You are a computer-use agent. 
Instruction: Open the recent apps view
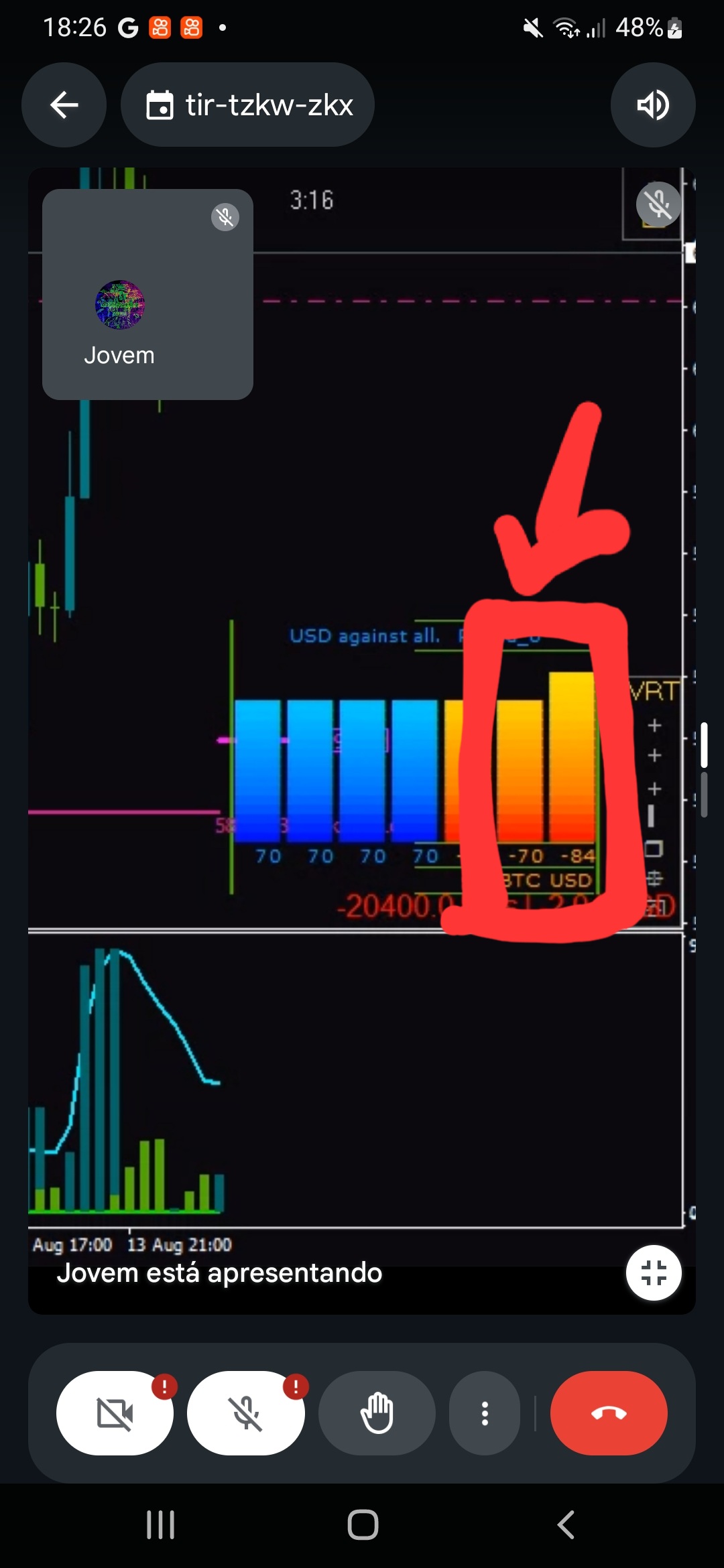(x=161, y=1525)
